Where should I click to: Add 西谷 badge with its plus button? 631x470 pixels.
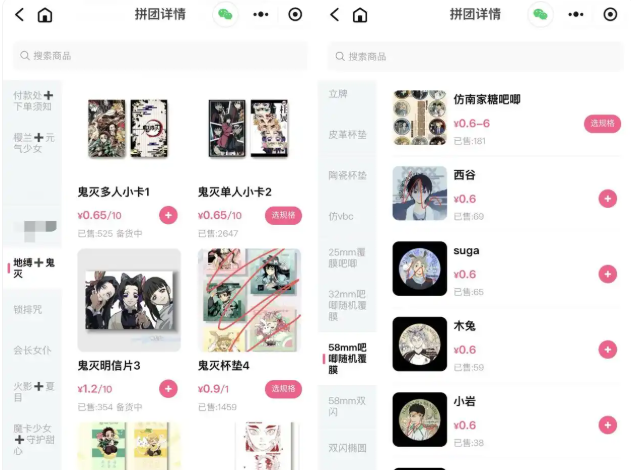click(x=607, y=198)
